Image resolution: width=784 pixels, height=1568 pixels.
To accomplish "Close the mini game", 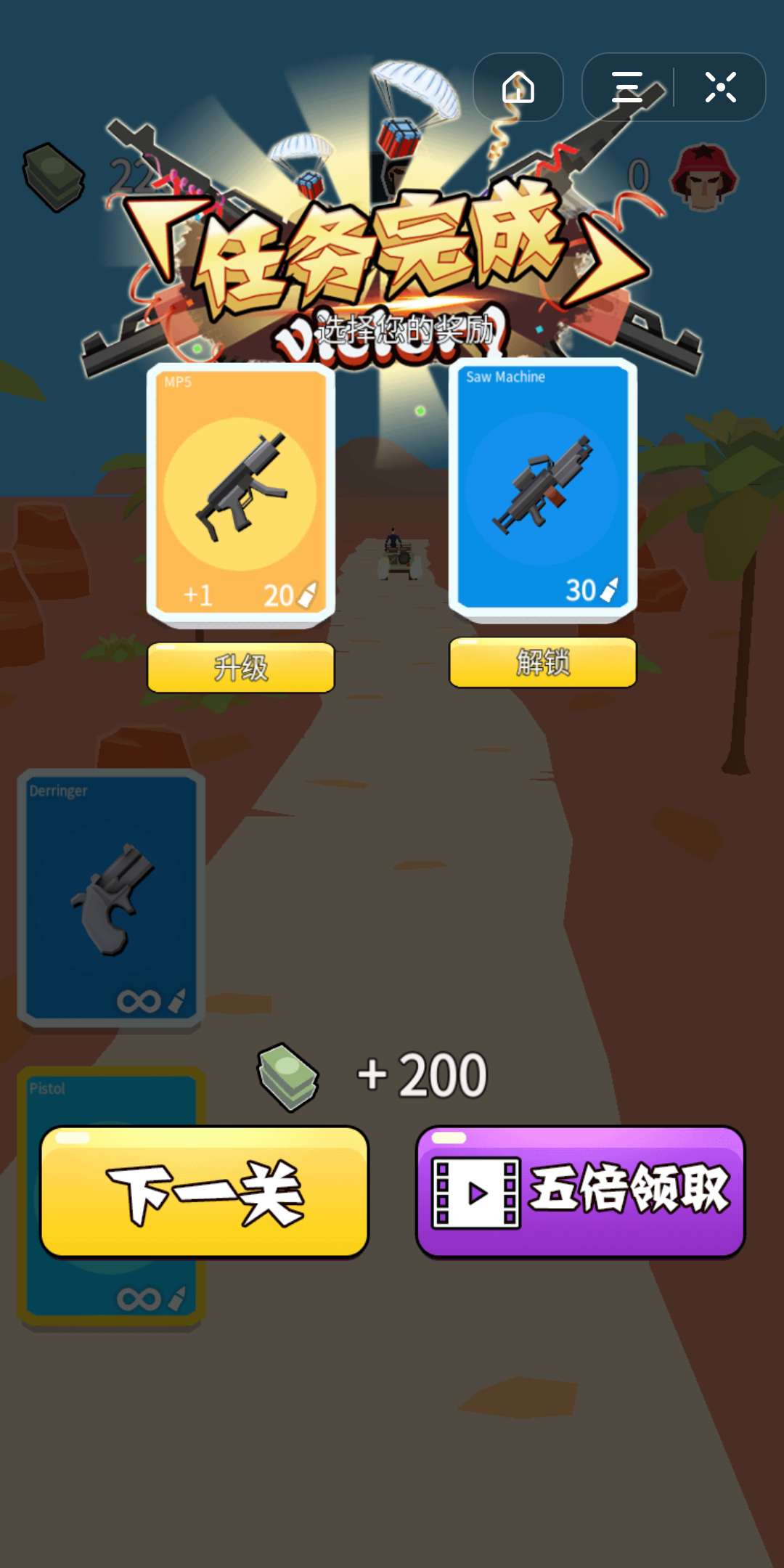I will point(720,87).
